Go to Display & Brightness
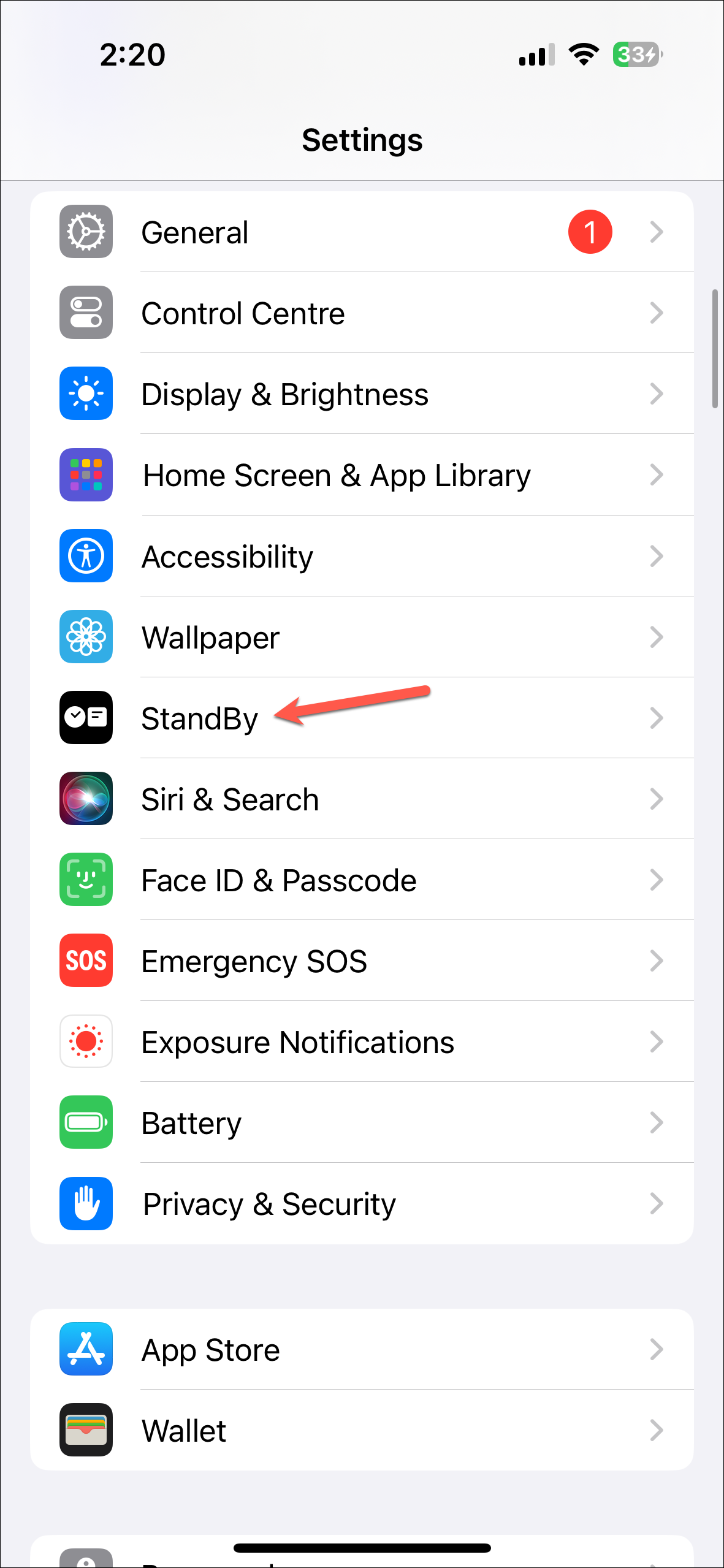724x1568 pixels. click(x=362, y=394)
